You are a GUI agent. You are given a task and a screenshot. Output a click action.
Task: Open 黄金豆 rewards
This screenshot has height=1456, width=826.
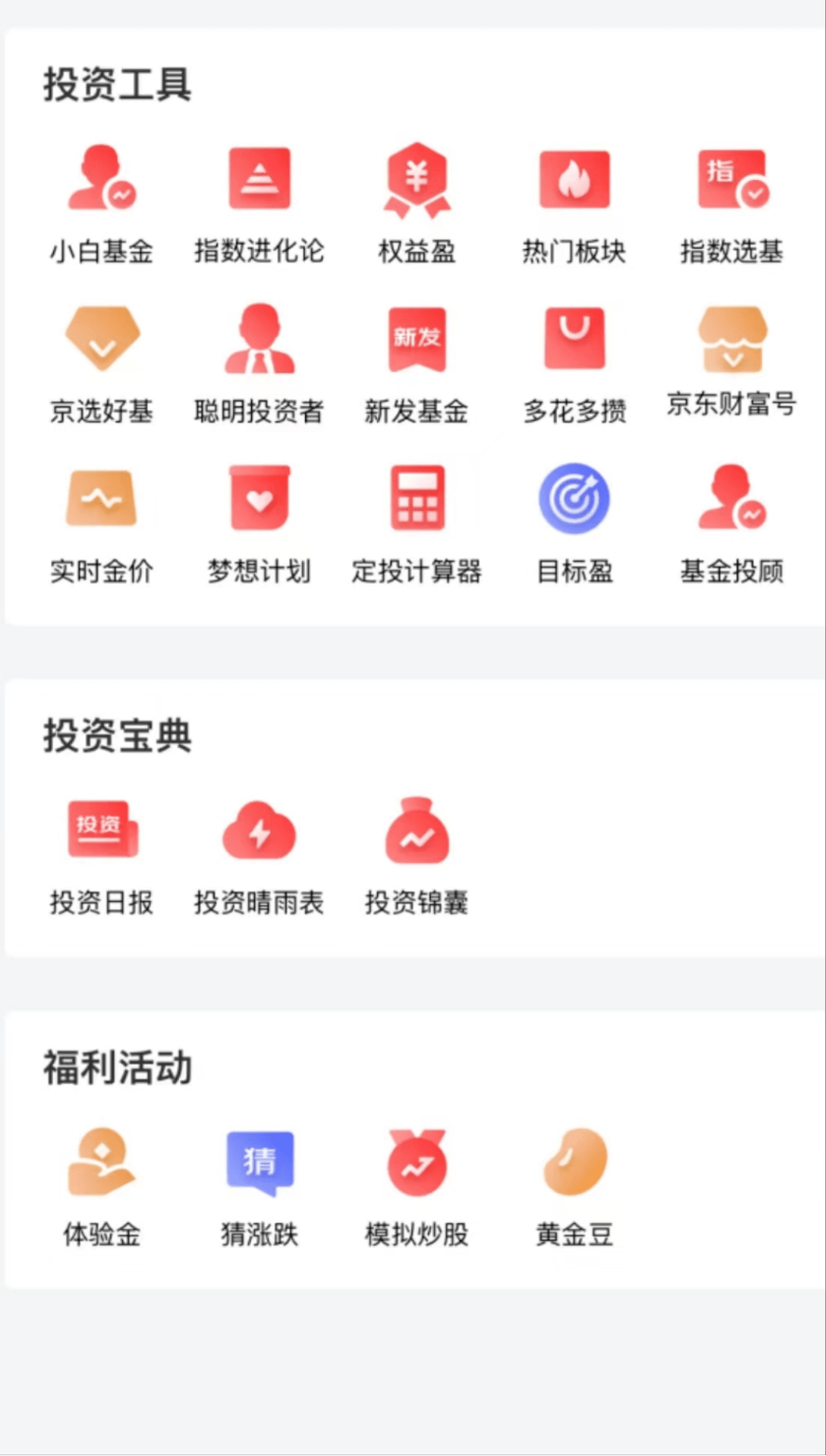click(574, 1163)
